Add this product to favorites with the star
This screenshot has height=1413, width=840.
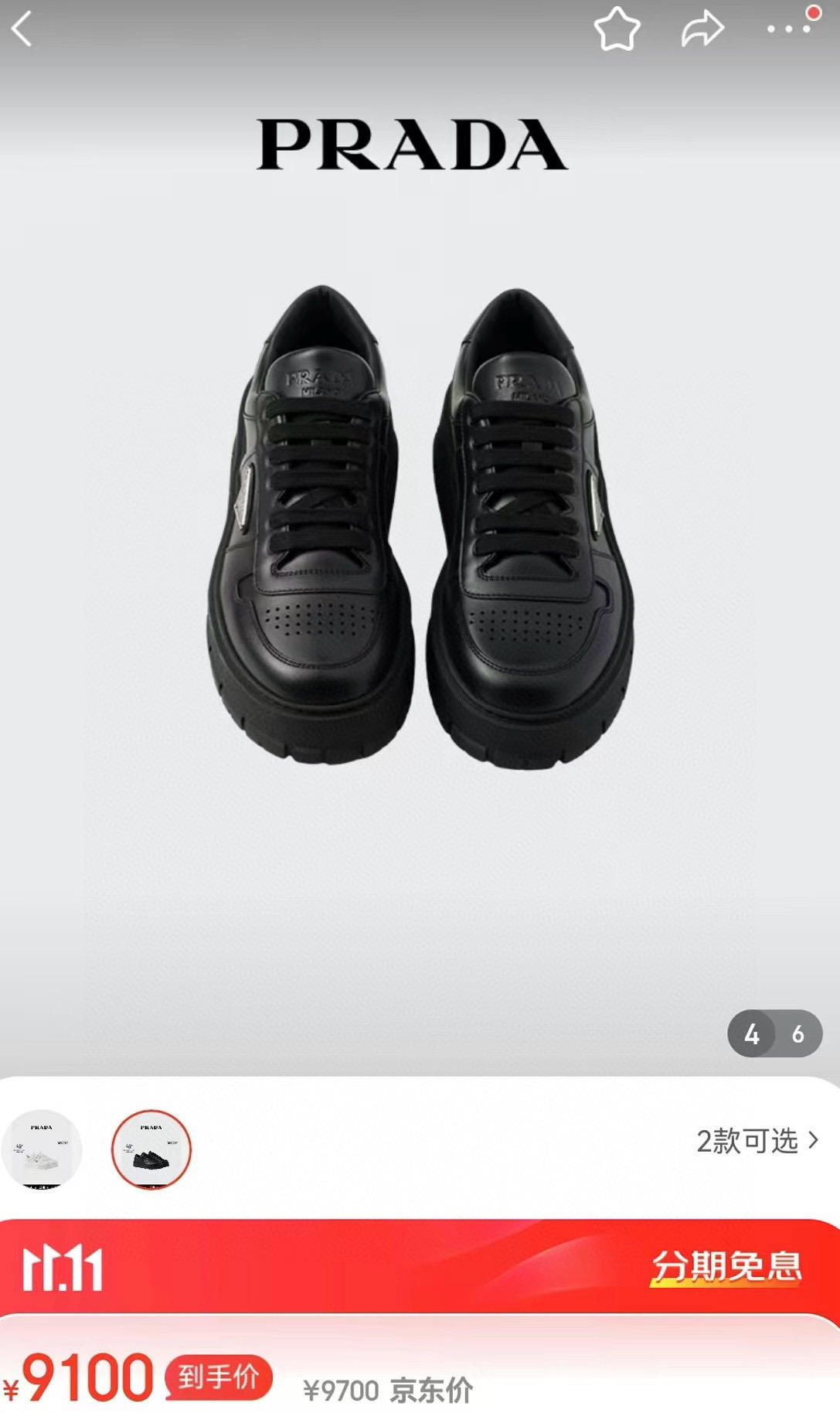[617, 29]
